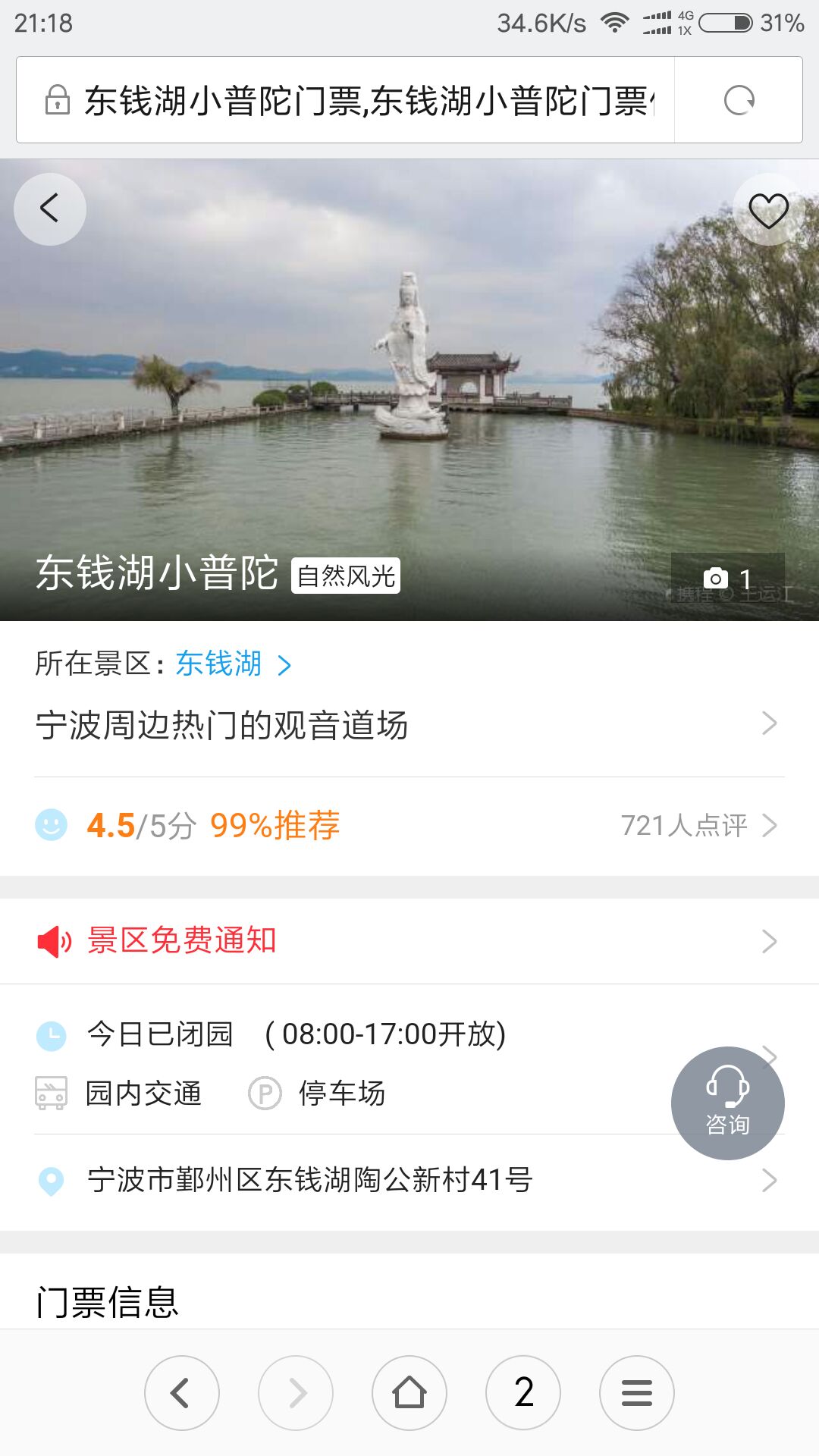The image size is (819, 1456).
Task: Open the browser tab switcher
Action: (523, 1393)
